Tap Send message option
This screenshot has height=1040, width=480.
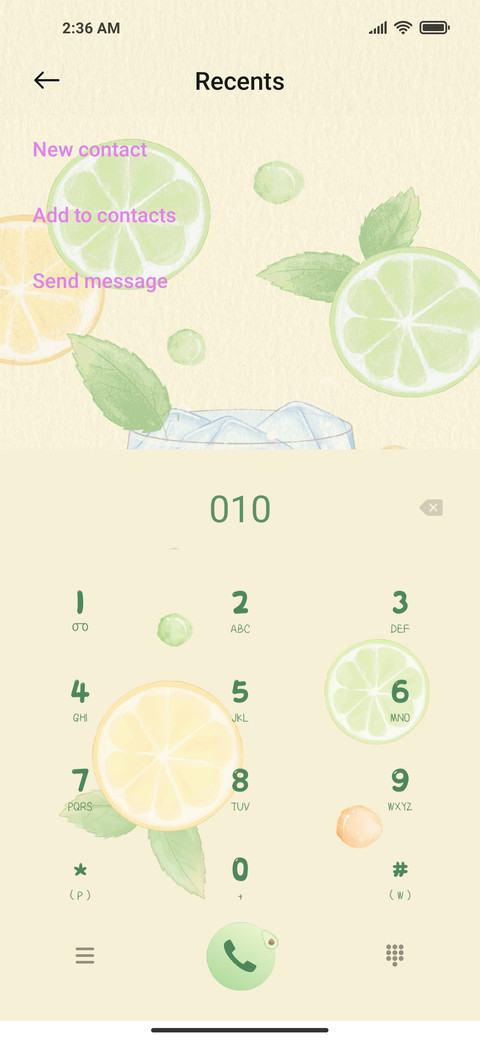[x=100, y=281]
